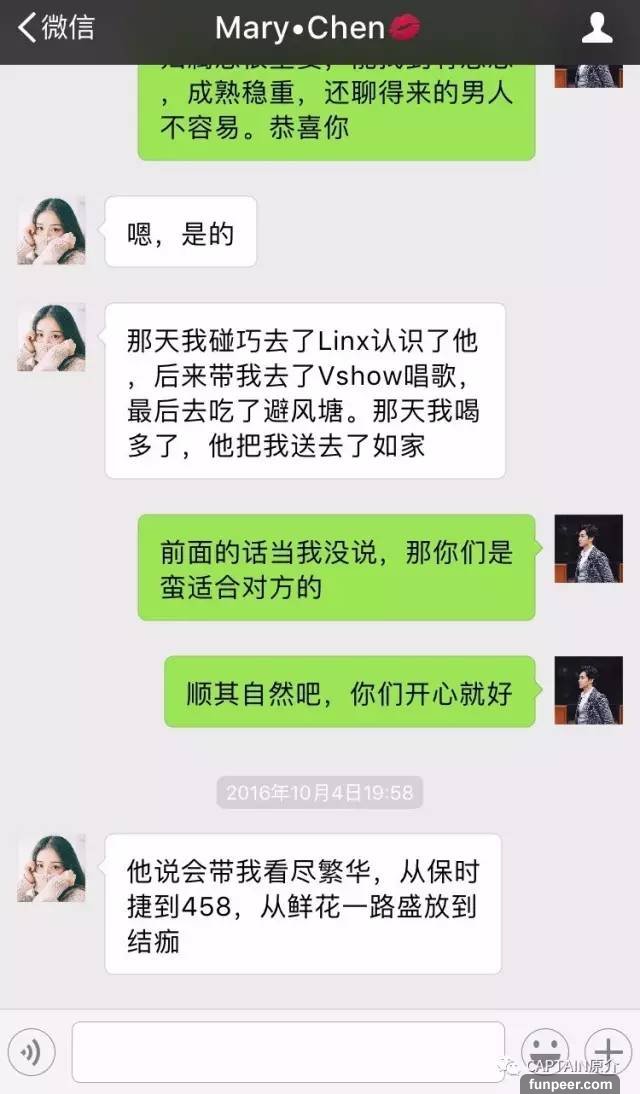The width and height of the screenshot is (640, 1094).
Task: Open the emoji sticker panel
Action: [545, 1051]
